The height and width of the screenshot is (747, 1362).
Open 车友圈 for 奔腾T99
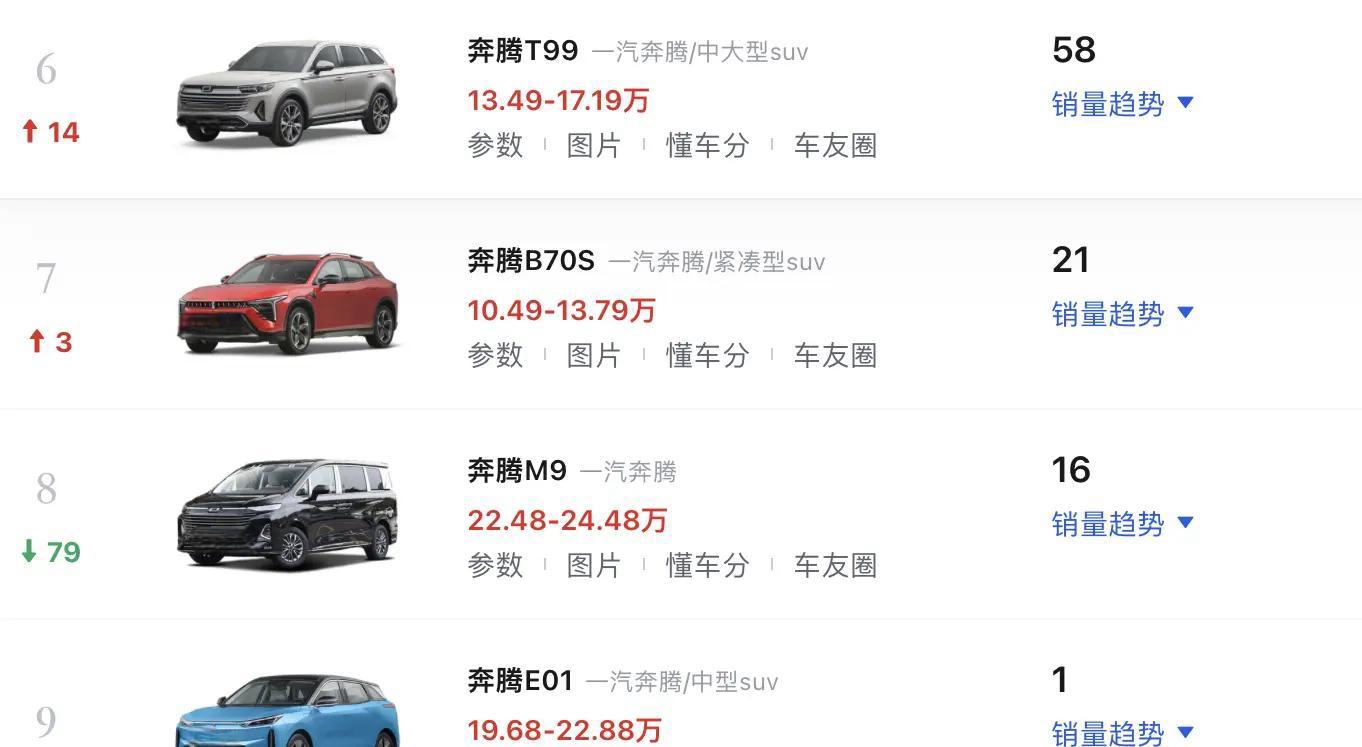tap(835, 145)
